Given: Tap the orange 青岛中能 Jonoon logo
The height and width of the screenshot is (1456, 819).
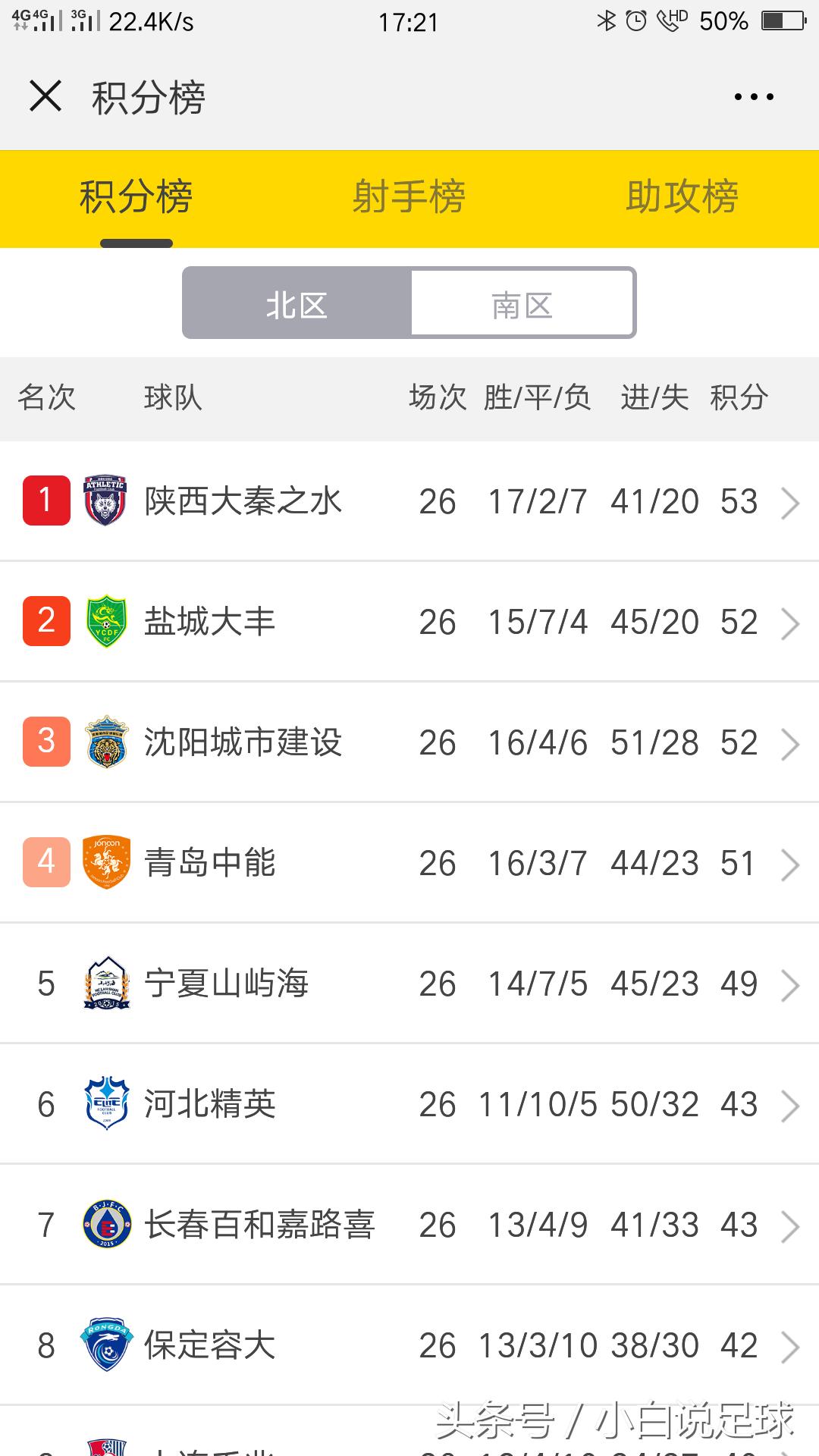Looking at the screenshot, I should click(106, 863).
